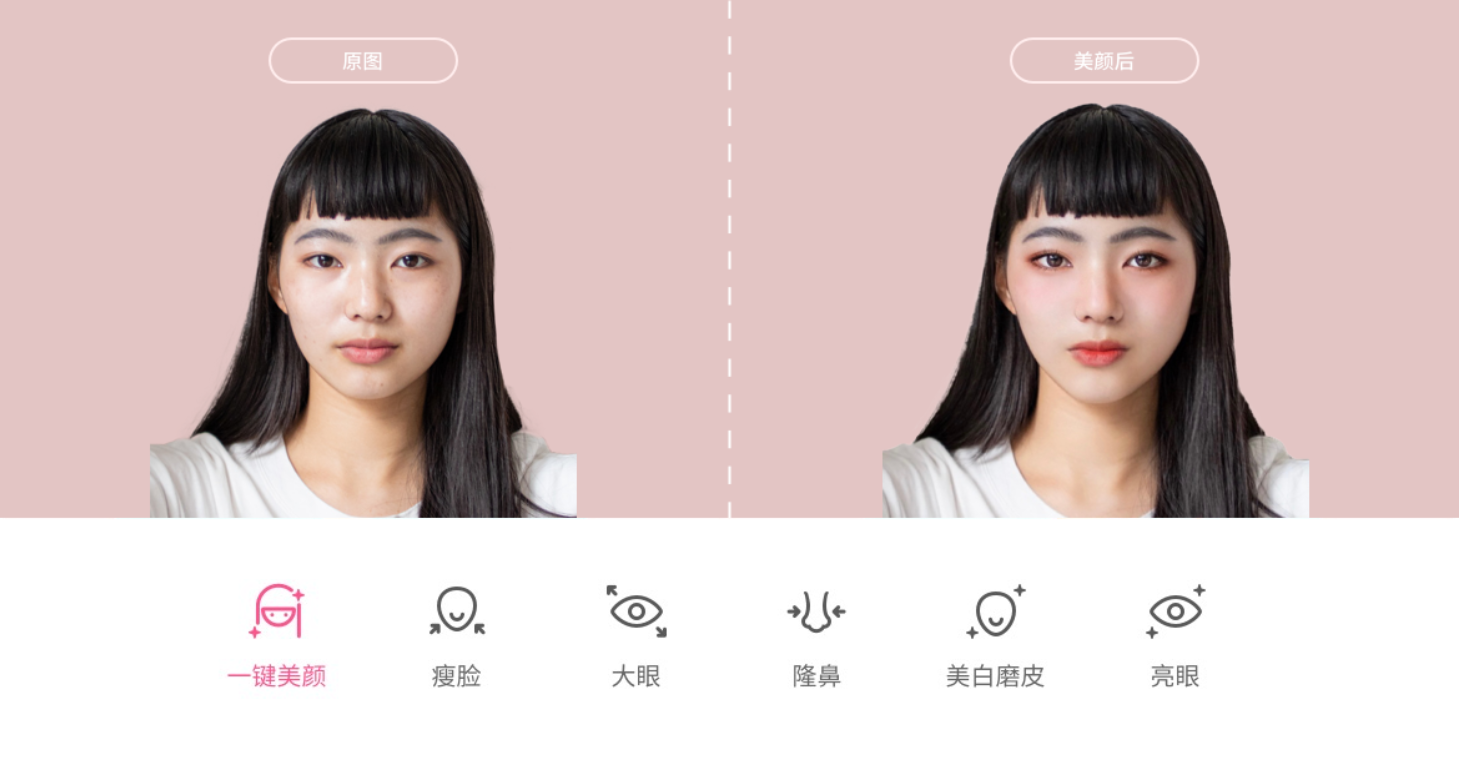Apply the 美白磨皮 whitening and smoothing option
The height and width of the screenshot is (761, 1460).
pyautogui.click(x=995, y=612)
